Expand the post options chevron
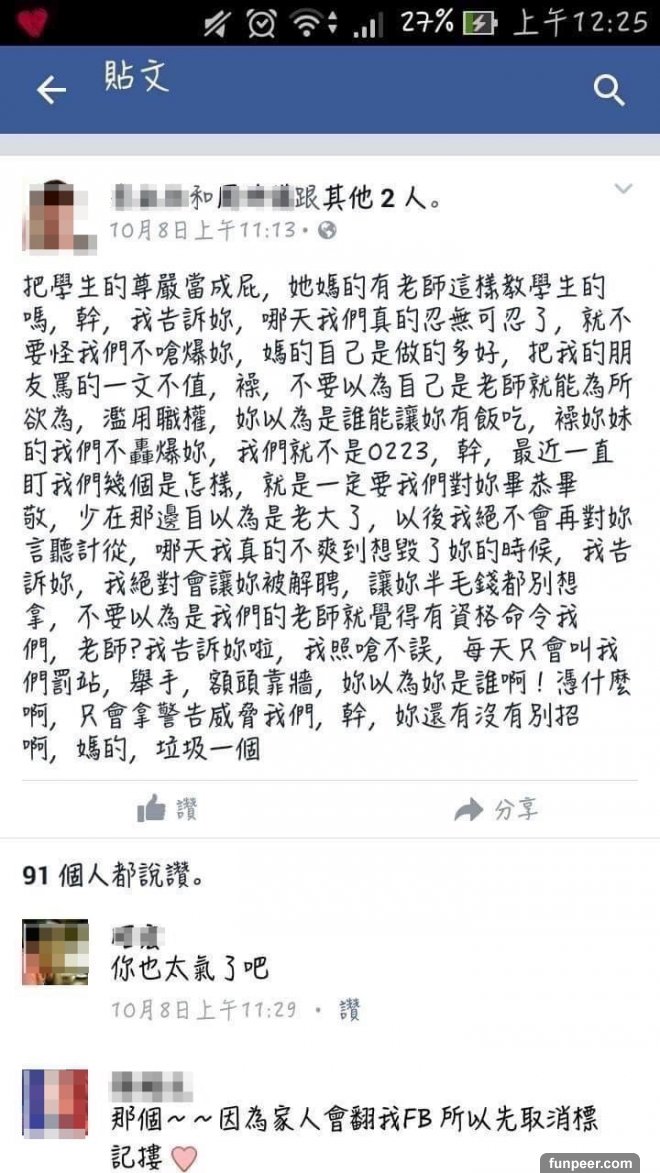This screenshot has width=660, height=1173. [x=623, y=189]
